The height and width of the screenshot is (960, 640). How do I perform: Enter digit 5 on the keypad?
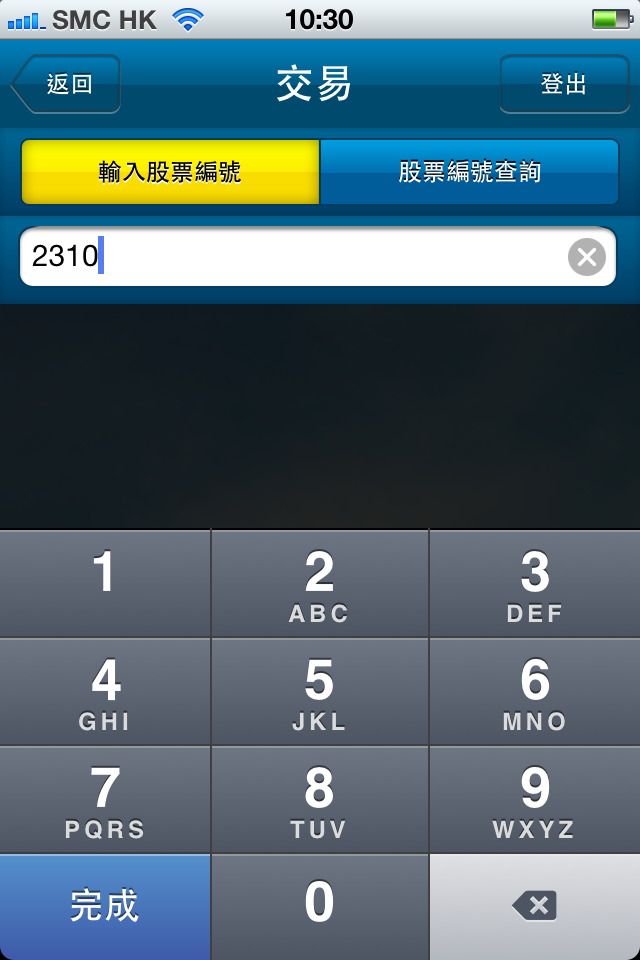pos(319,692)
